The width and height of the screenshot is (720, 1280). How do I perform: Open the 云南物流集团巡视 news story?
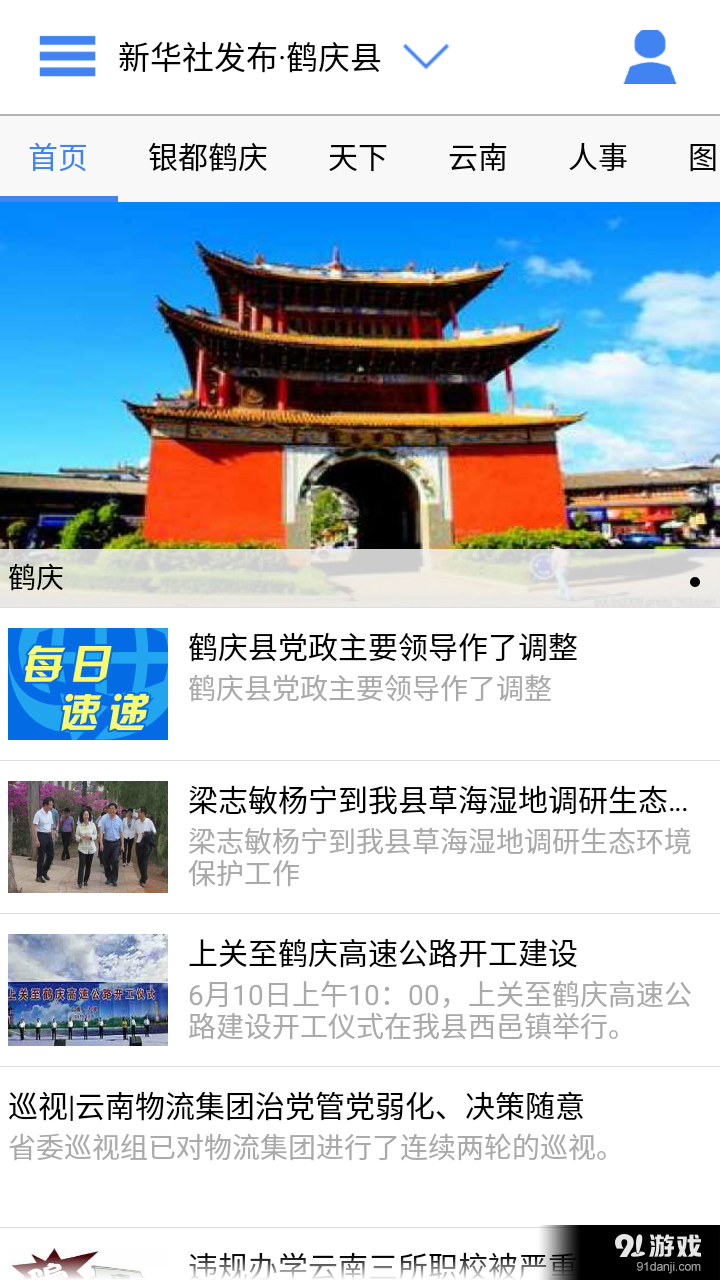point(297,1106)
